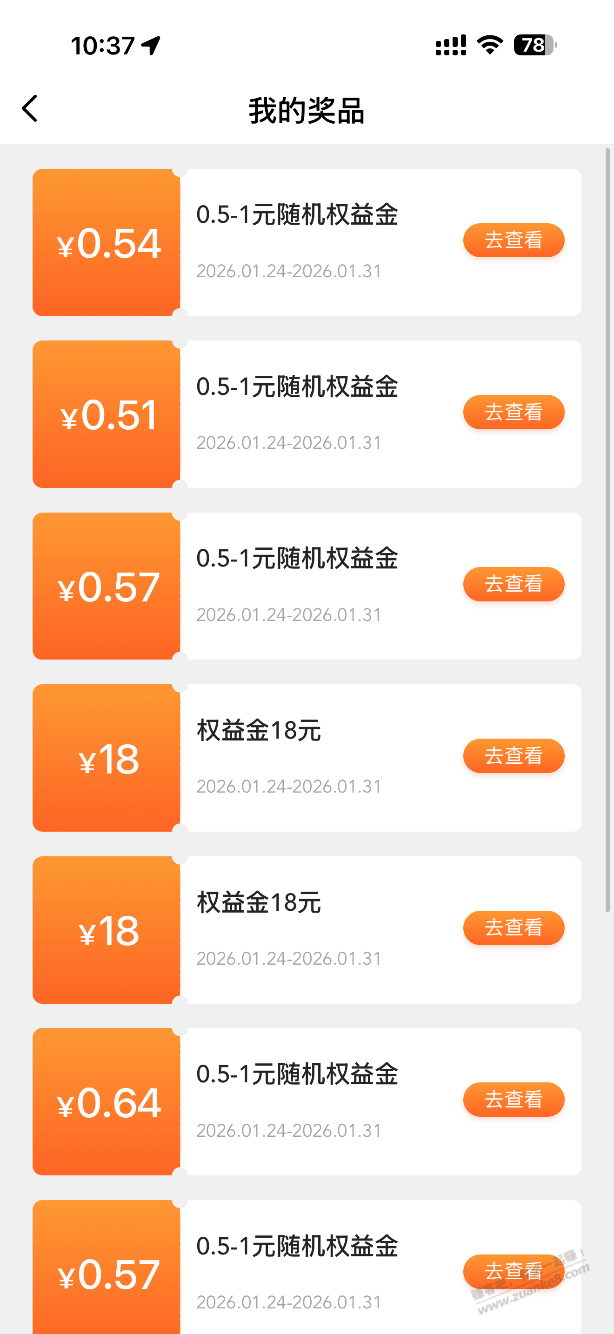The width and height of the screenshot is (614, 1334).
Task: View the ¥0.51 权益金 via 去查看
Action: tap(513, 412)
